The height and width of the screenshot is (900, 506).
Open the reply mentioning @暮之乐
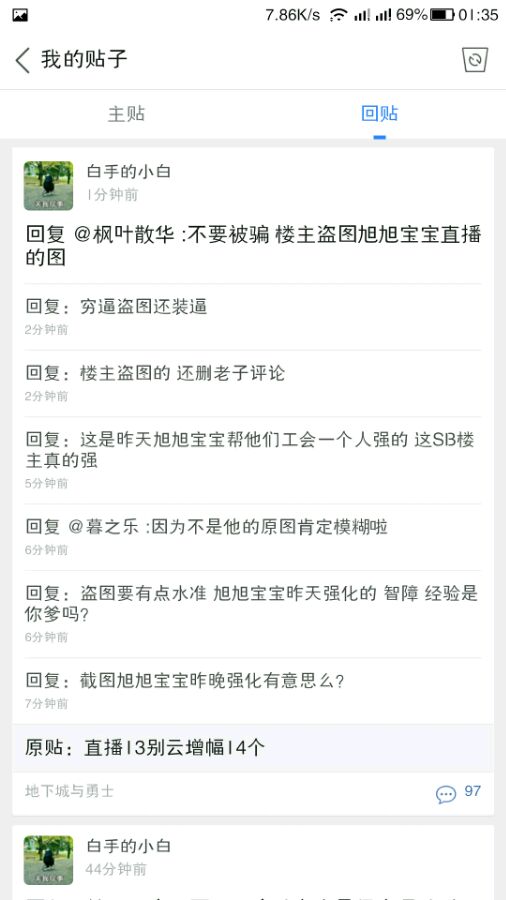coord(253,537)
